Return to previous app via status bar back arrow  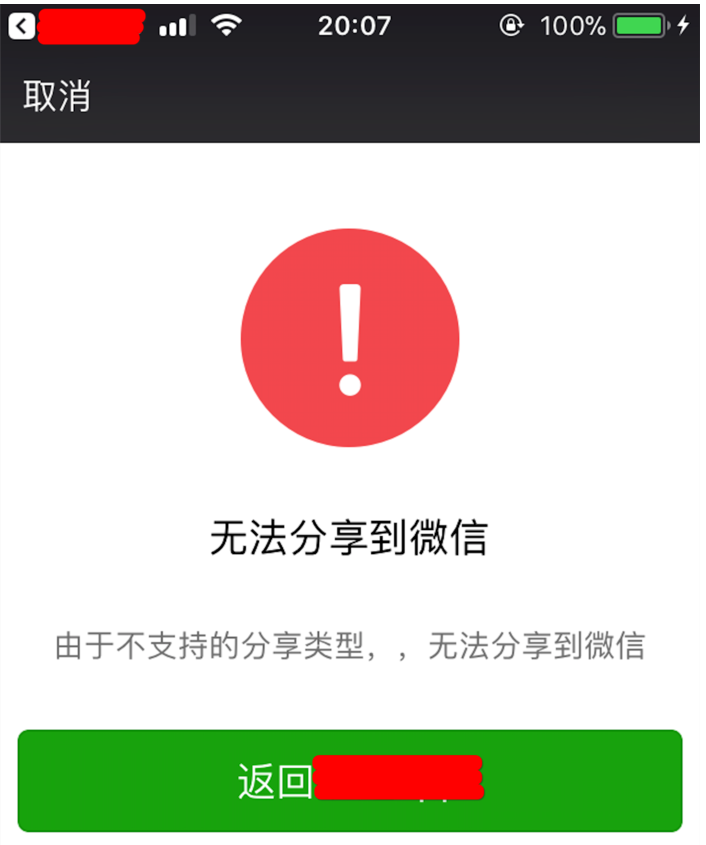[21, 26]
